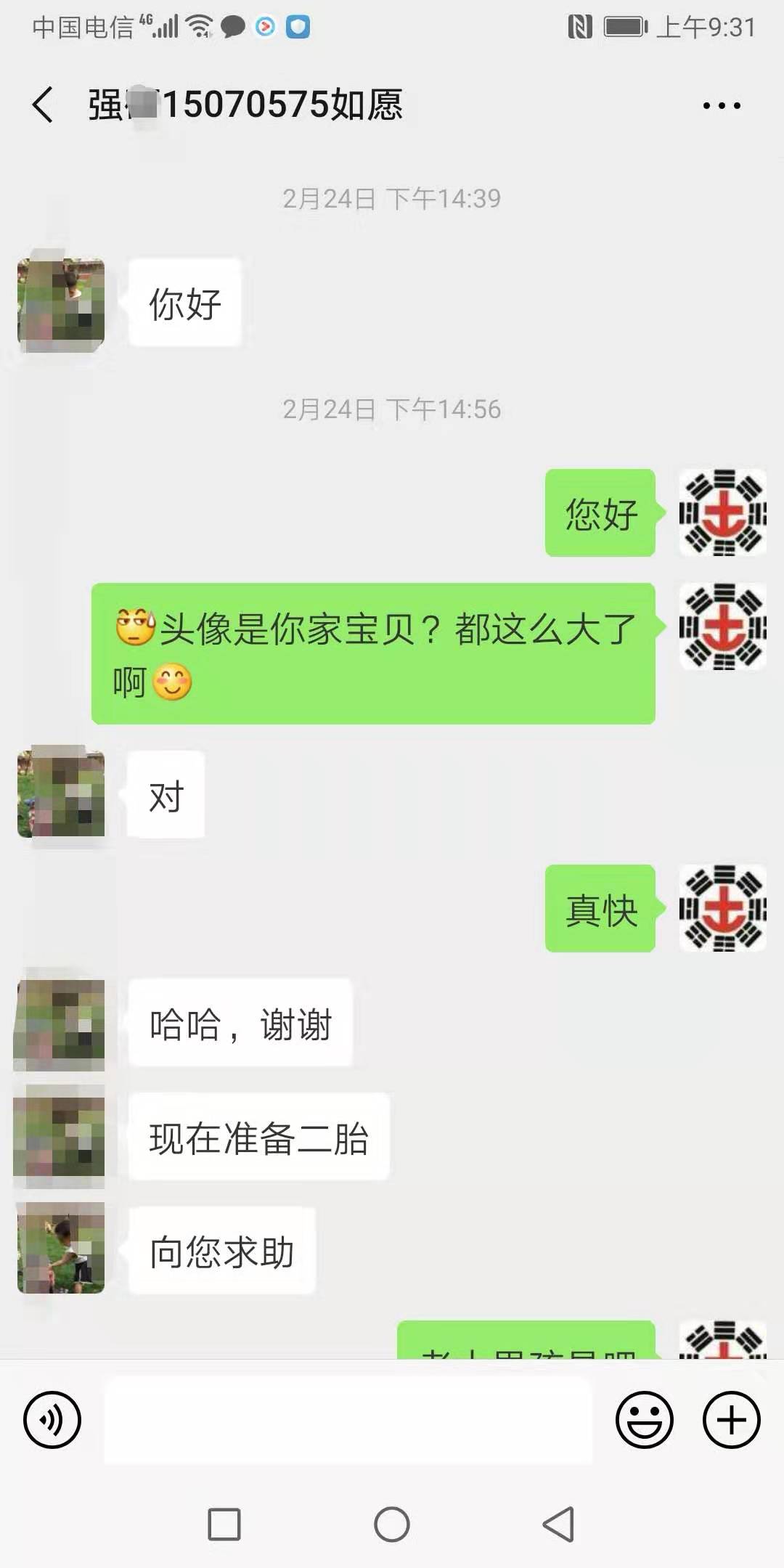Open the chat overflow menu
Viewport: 784px width, 1568px height.
722,105
